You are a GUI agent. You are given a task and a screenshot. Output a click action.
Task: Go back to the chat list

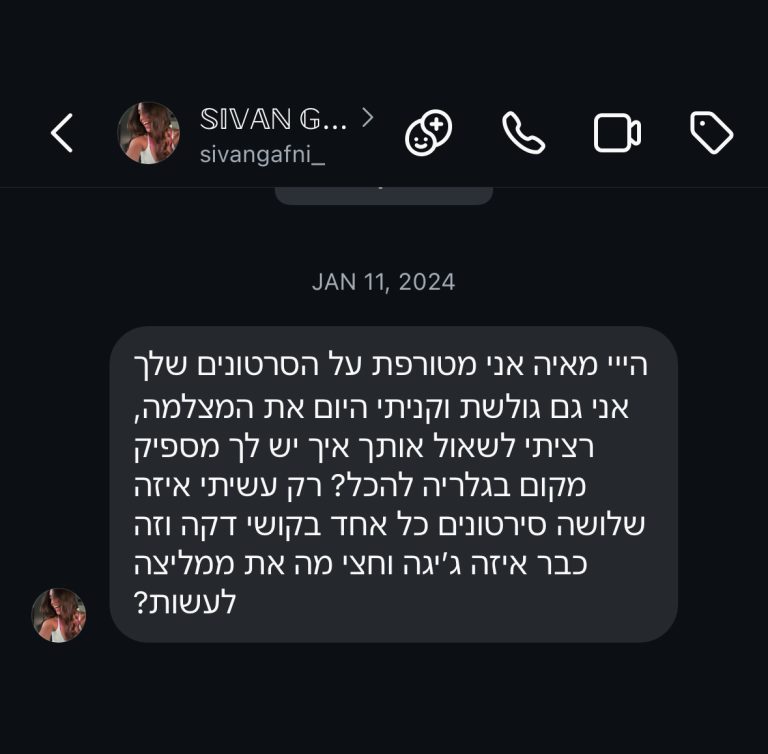(62, 133)
